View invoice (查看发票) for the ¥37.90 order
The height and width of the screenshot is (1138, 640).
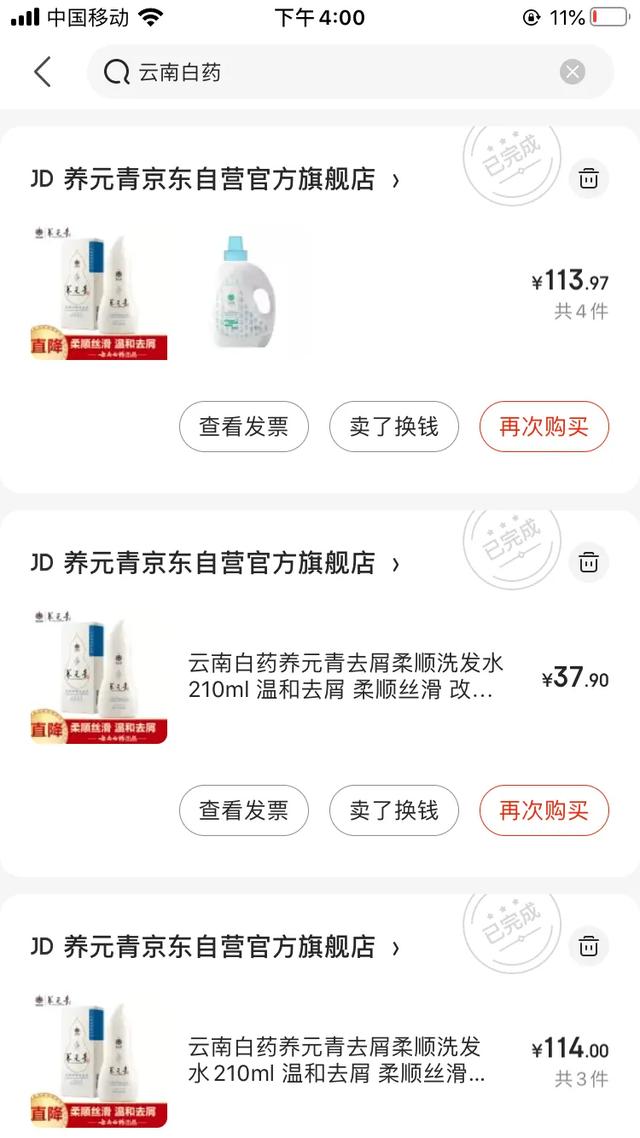[x=244, y=810]
